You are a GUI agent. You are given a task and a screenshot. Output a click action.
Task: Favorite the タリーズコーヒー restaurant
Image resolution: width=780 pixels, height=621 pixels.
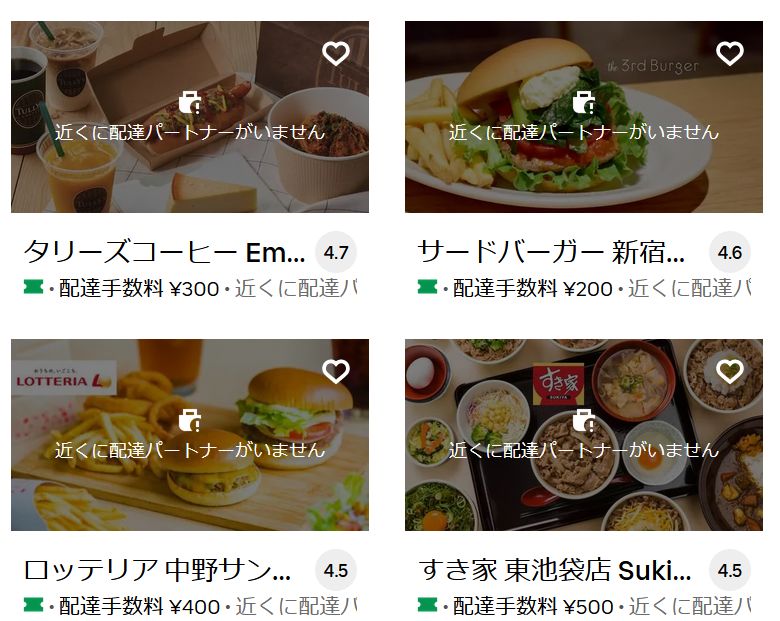point(336,54)
